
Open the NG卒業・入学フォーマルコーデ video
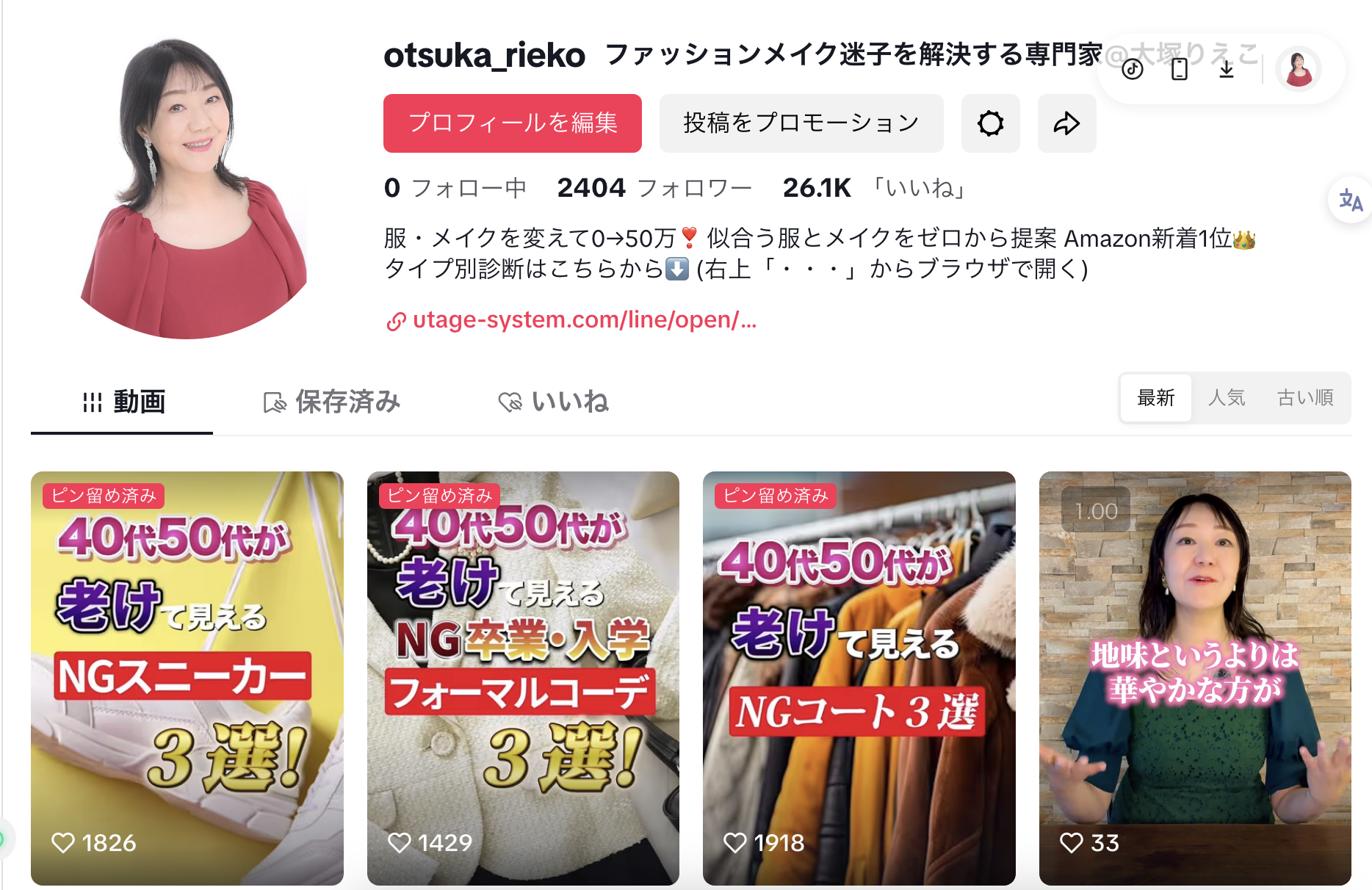pyautogui.click(x=523, y=677)
